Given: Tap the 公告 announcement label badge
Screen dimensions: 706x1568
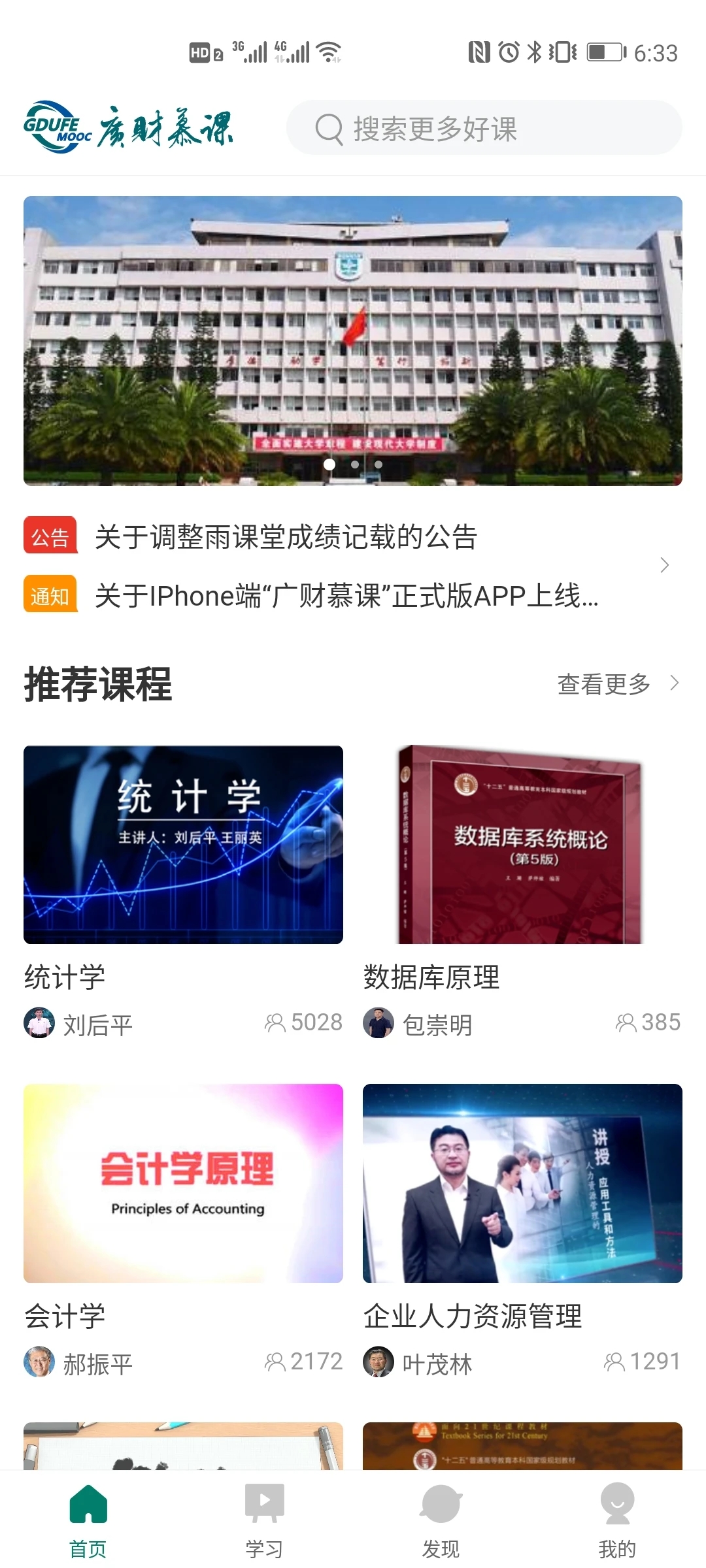Looking at the screenshot, I should 50,538.
